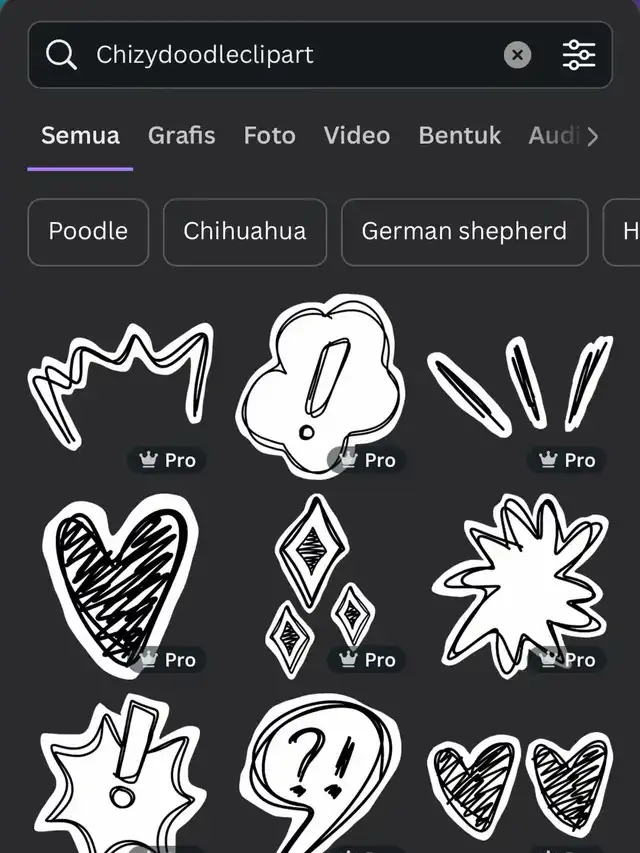Add the three burst lines doodle
Screen dimensions: 640x853
coord(520,385)
